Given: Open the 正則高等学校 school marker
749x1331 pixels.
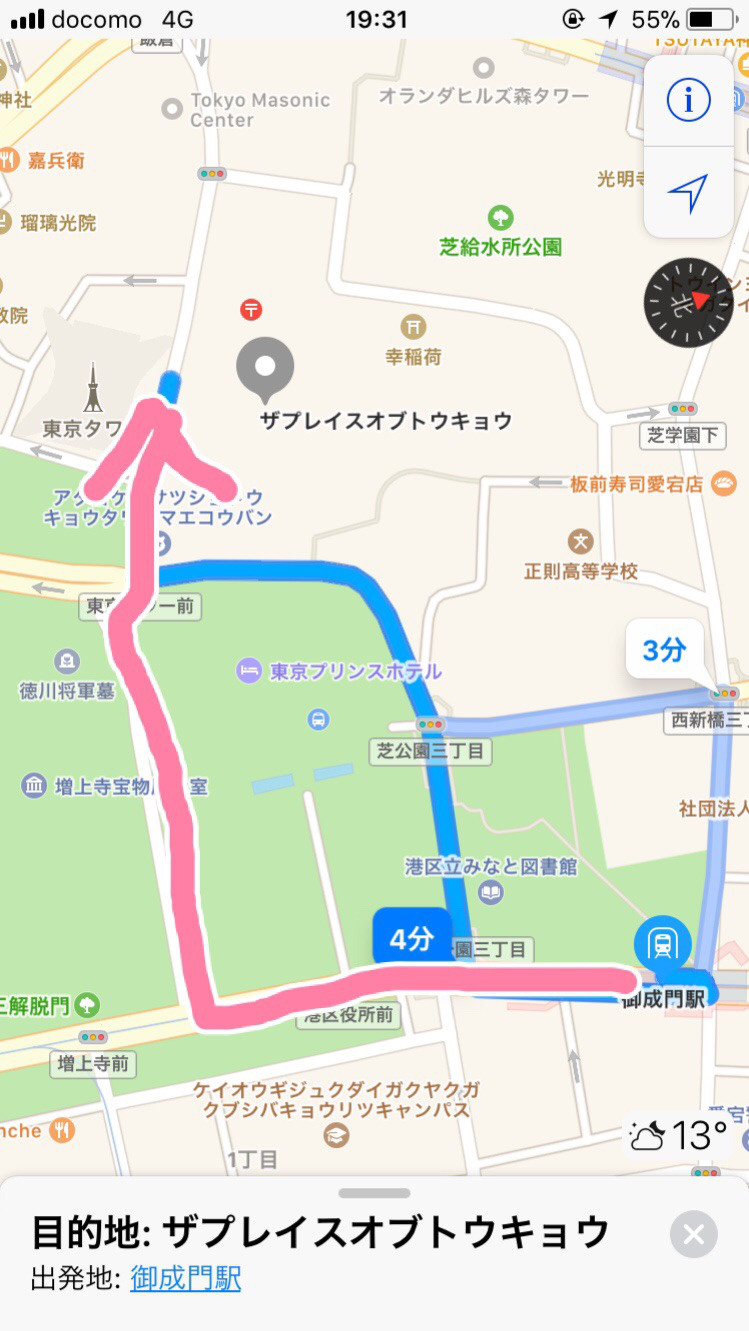Looking at the screenshot, I should point(580,543).
